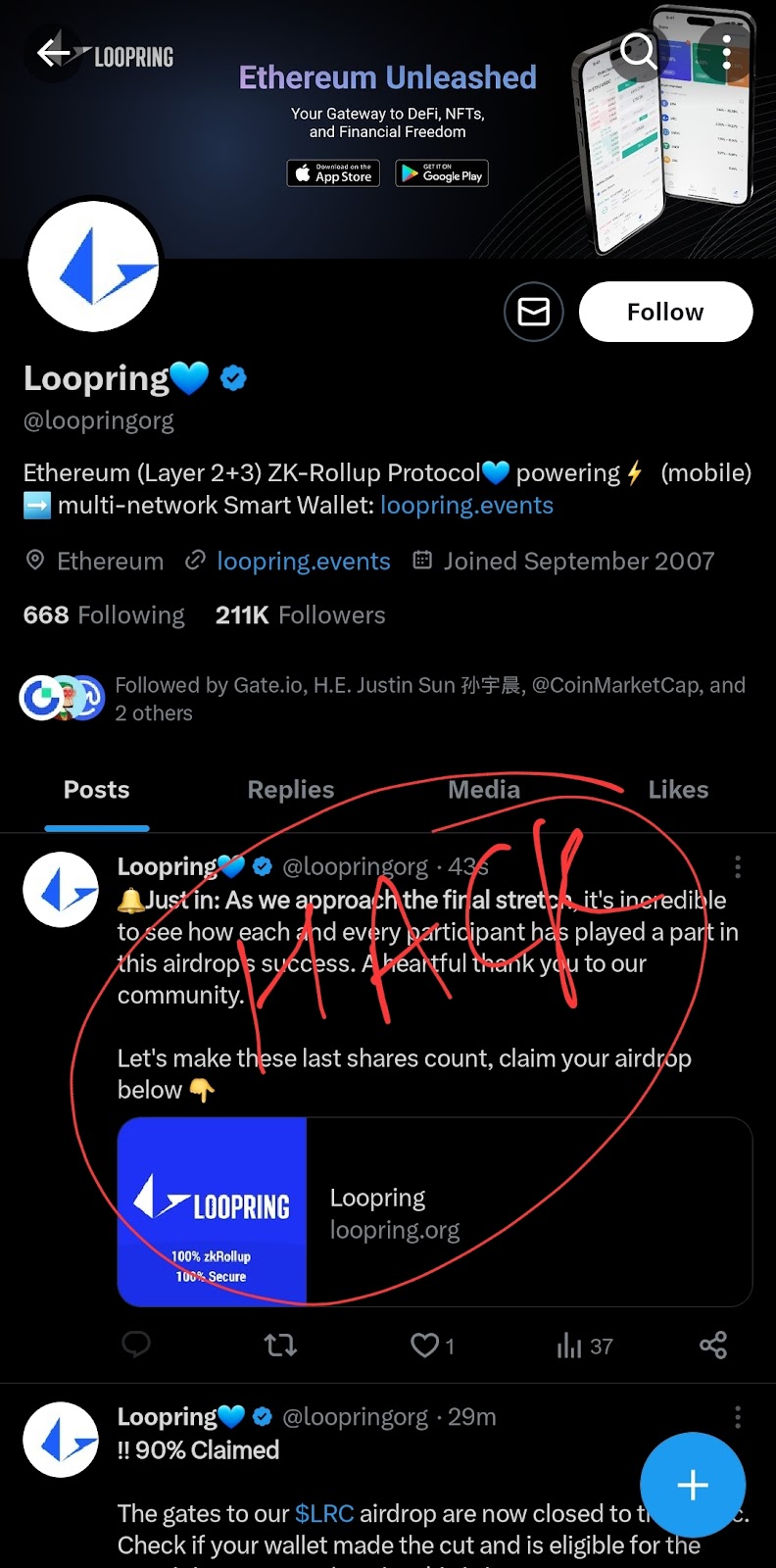Image resolution: width=776 pixels, height=1568 pixels.
Task: Switch to the Media tab
Action: [x=484, y=790]
